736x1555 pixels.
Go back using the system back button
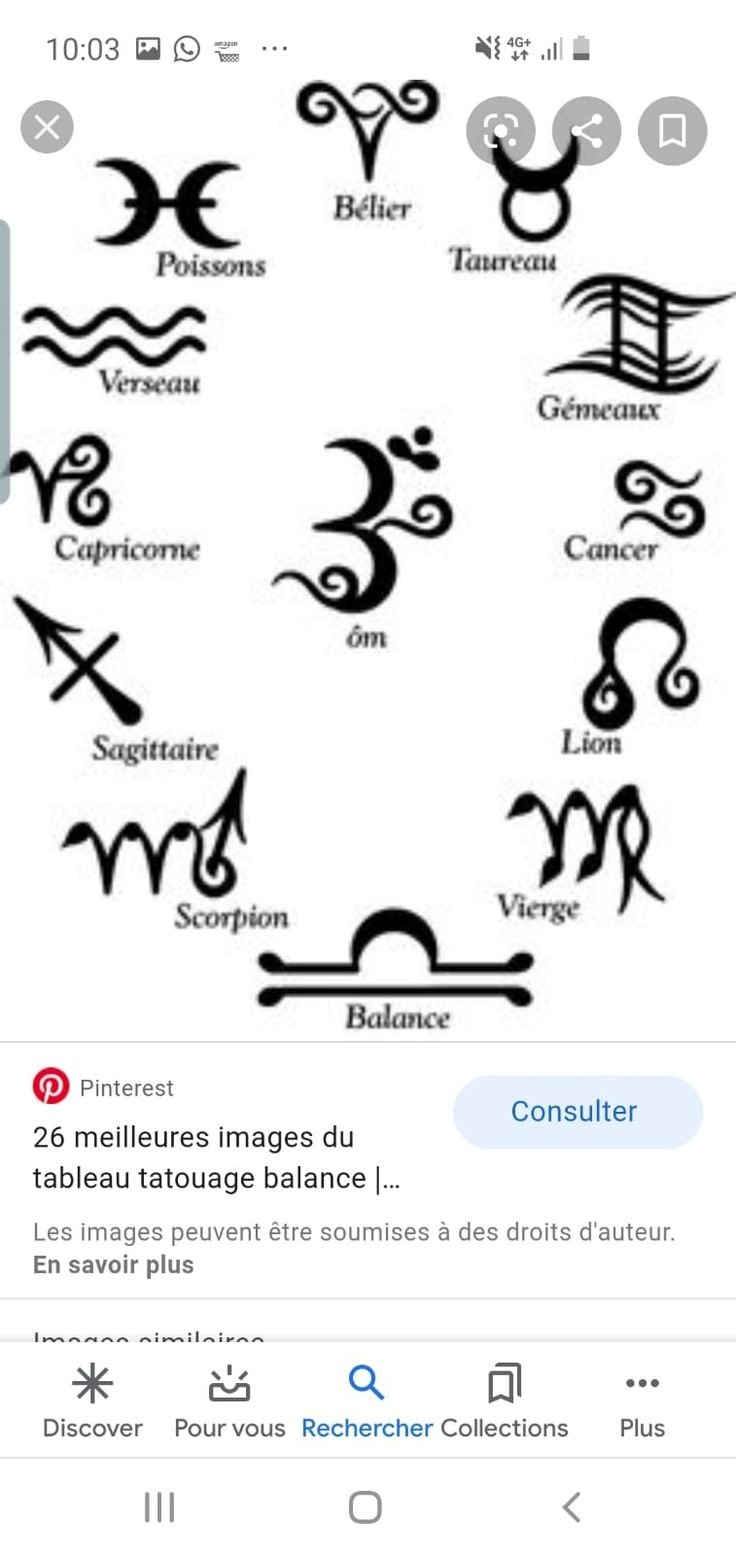coord(571,1506)
